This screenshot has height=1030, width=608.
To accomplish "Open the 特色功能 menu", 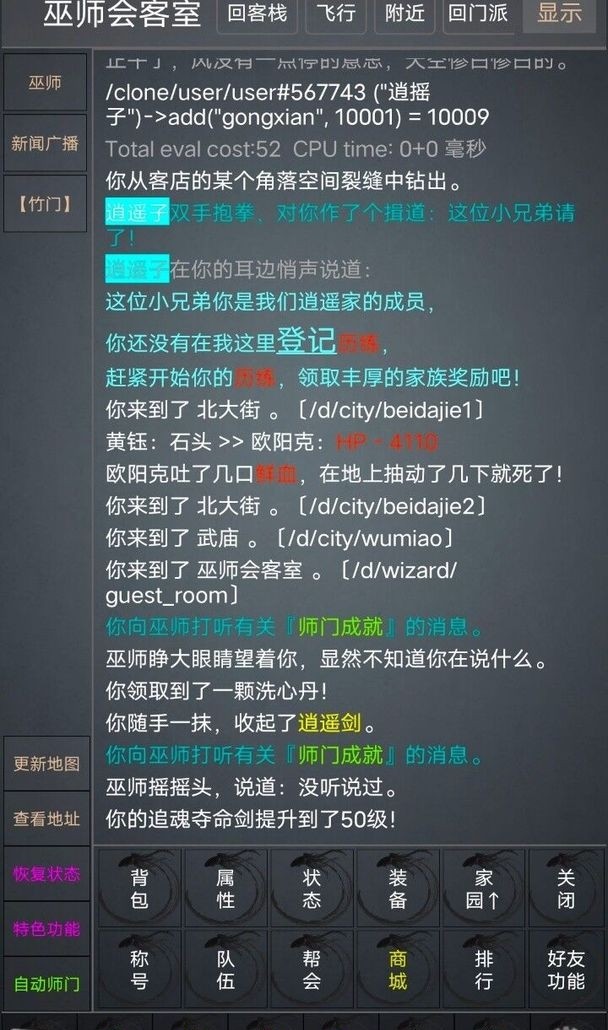I will 46,929.
